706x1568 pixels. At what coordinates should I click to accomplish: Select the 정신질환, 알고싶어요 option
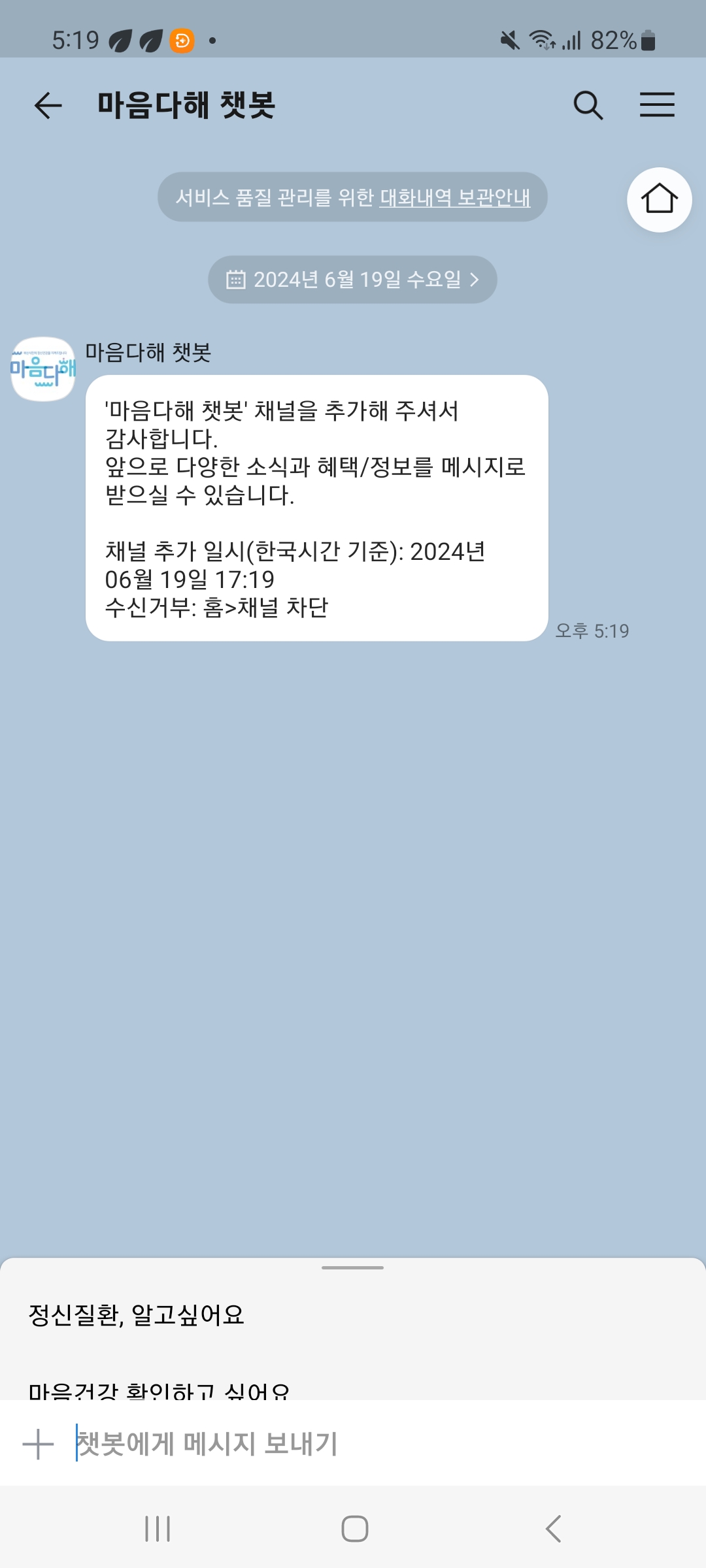(137, 1315)
